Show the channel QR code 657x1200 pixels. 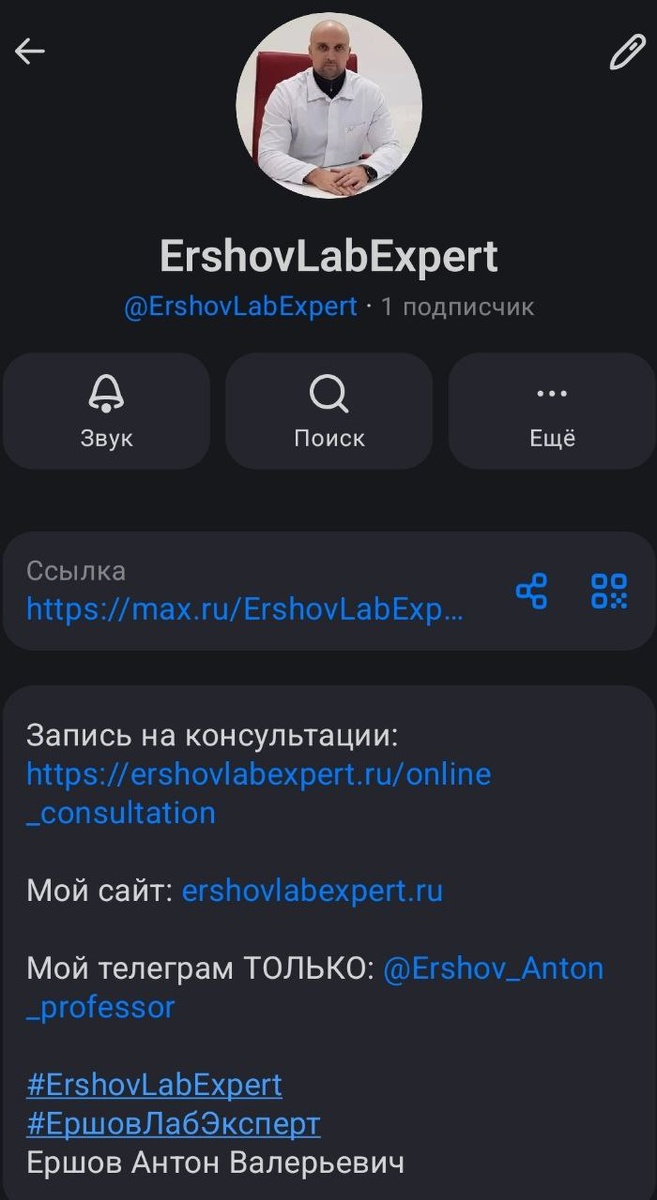point(609,591)
